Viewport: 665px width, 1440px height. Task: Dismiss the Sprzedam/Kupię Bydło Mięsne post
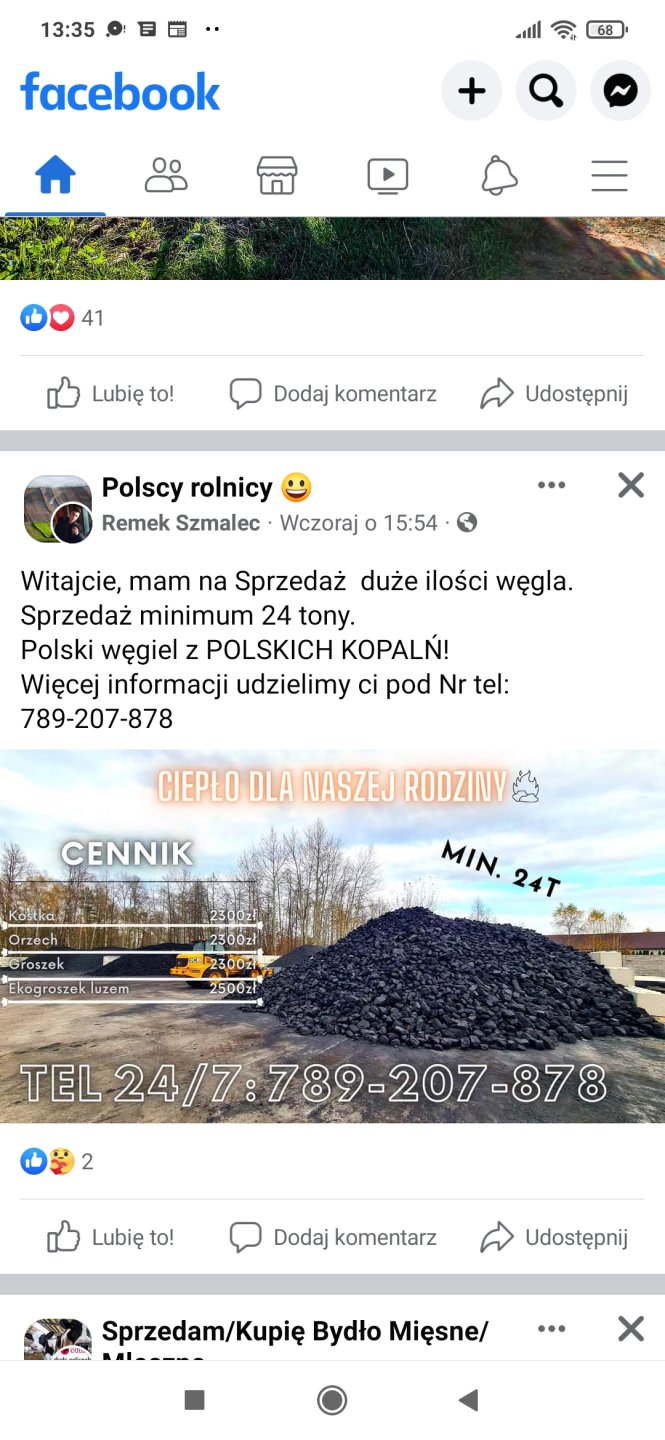[631, 1329]
